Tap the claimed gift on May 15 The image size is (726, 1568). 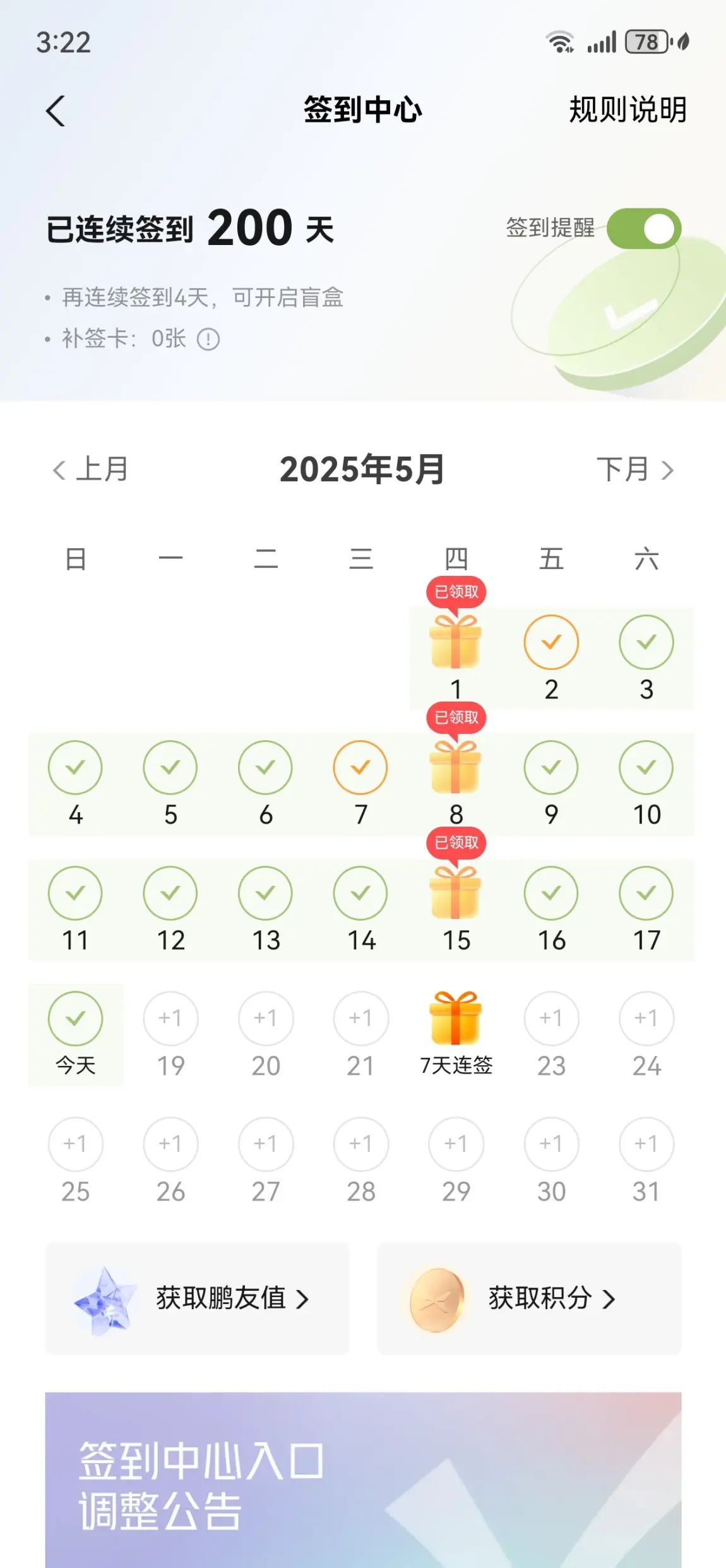tap(456, 893)
